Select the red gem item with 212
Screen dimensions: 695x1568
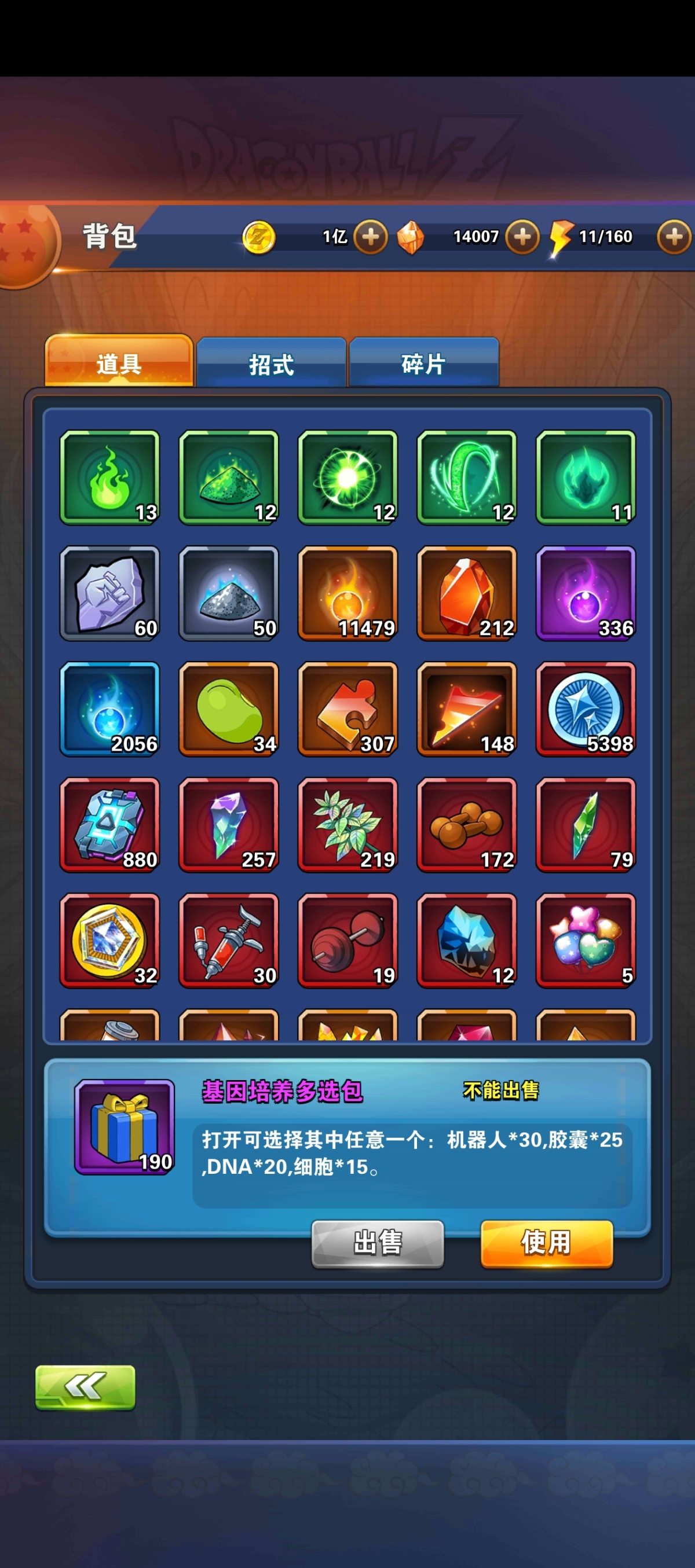(467, 593)
